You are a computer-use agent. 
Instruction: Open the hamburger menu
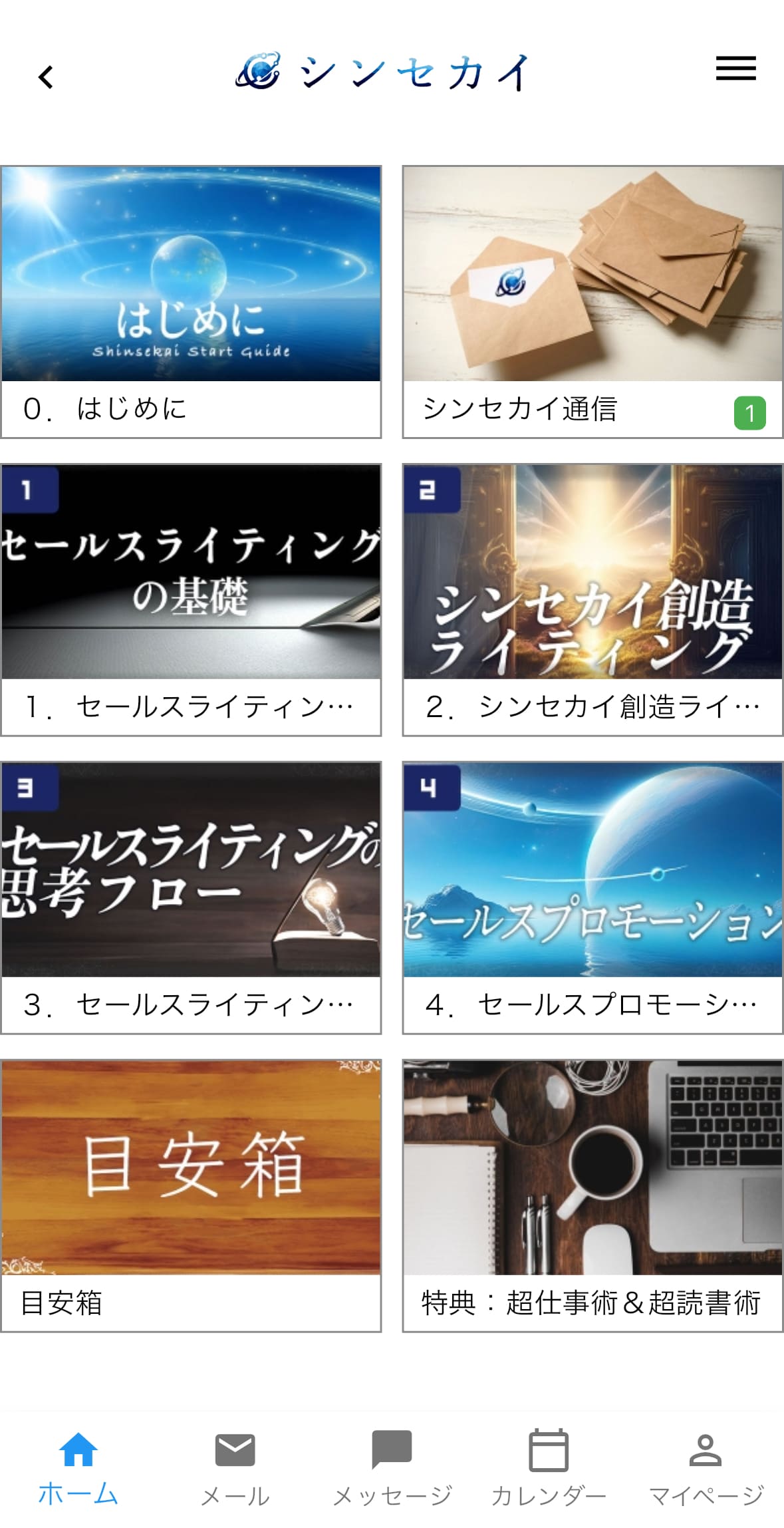point(735,69)
